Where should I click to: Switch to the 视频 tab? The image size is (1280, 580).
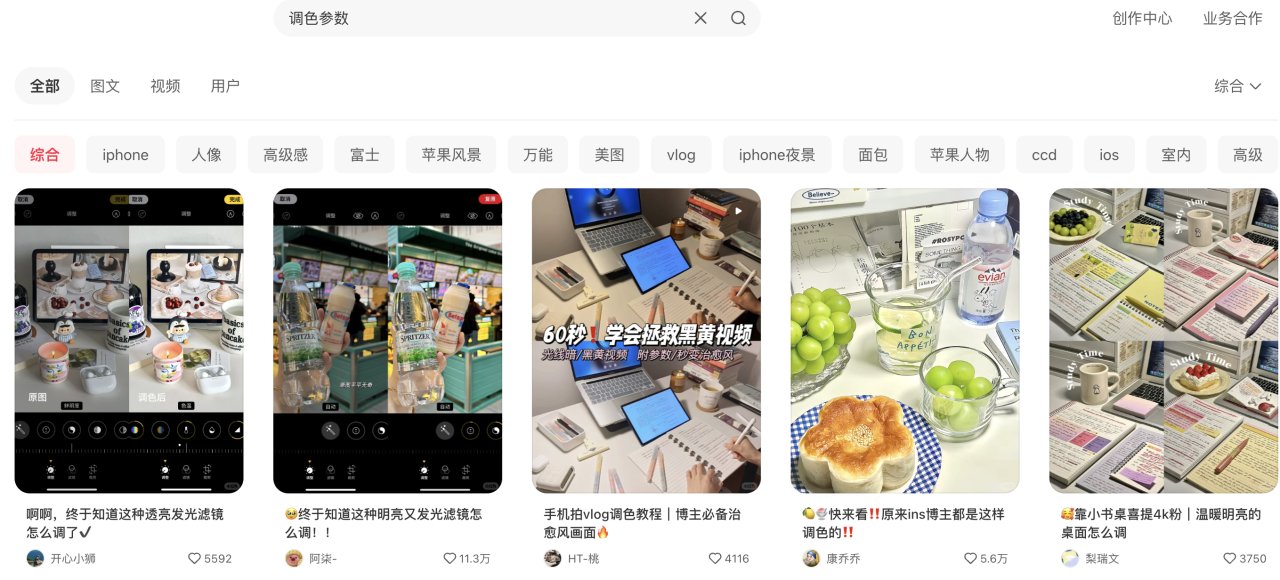coord(165,86)
